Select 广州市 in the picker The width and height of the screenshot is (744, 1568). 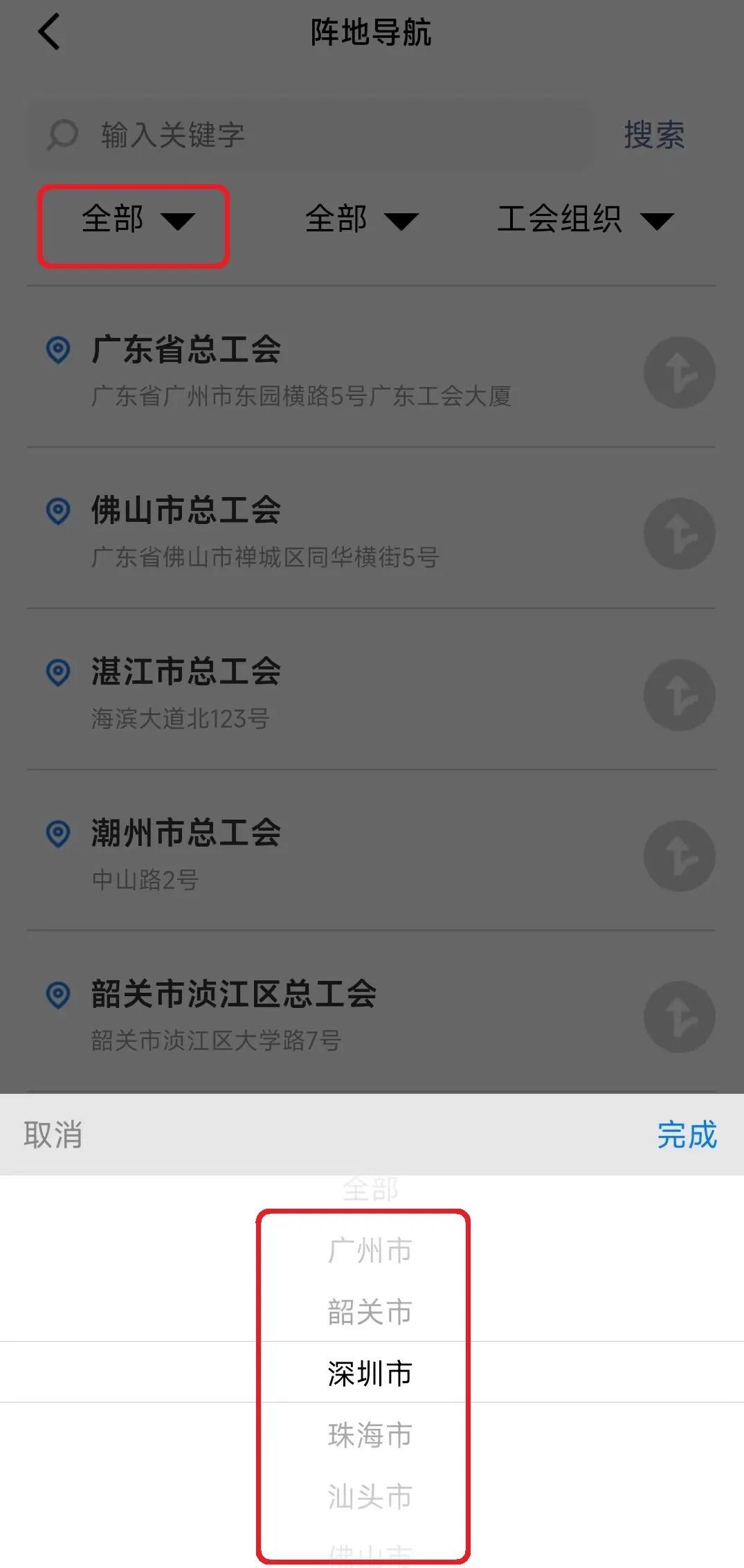pos(370,1251)
